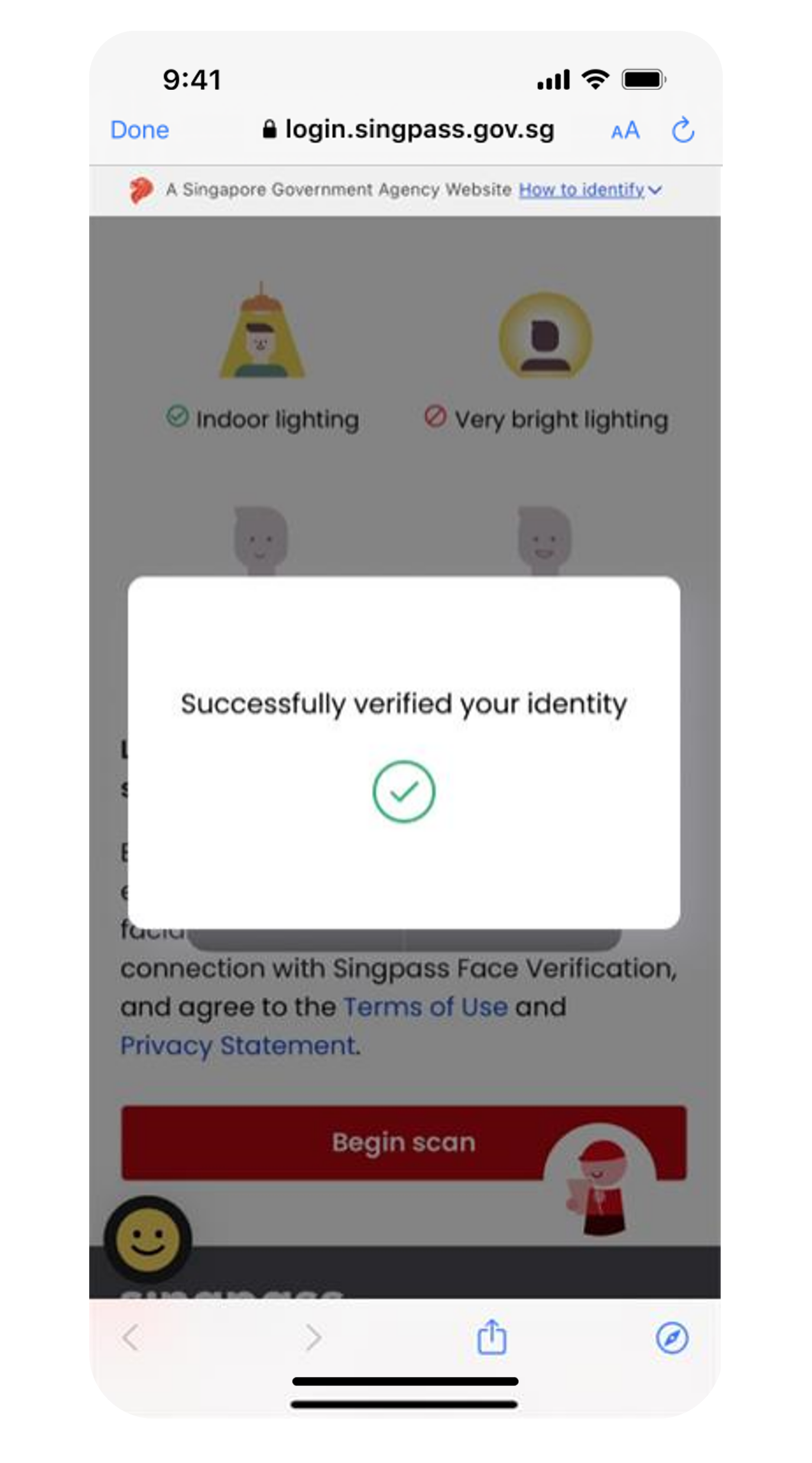Open the Terms of Use link
The height and width of the screenshot is (1463, 812).
(426, 1007)
